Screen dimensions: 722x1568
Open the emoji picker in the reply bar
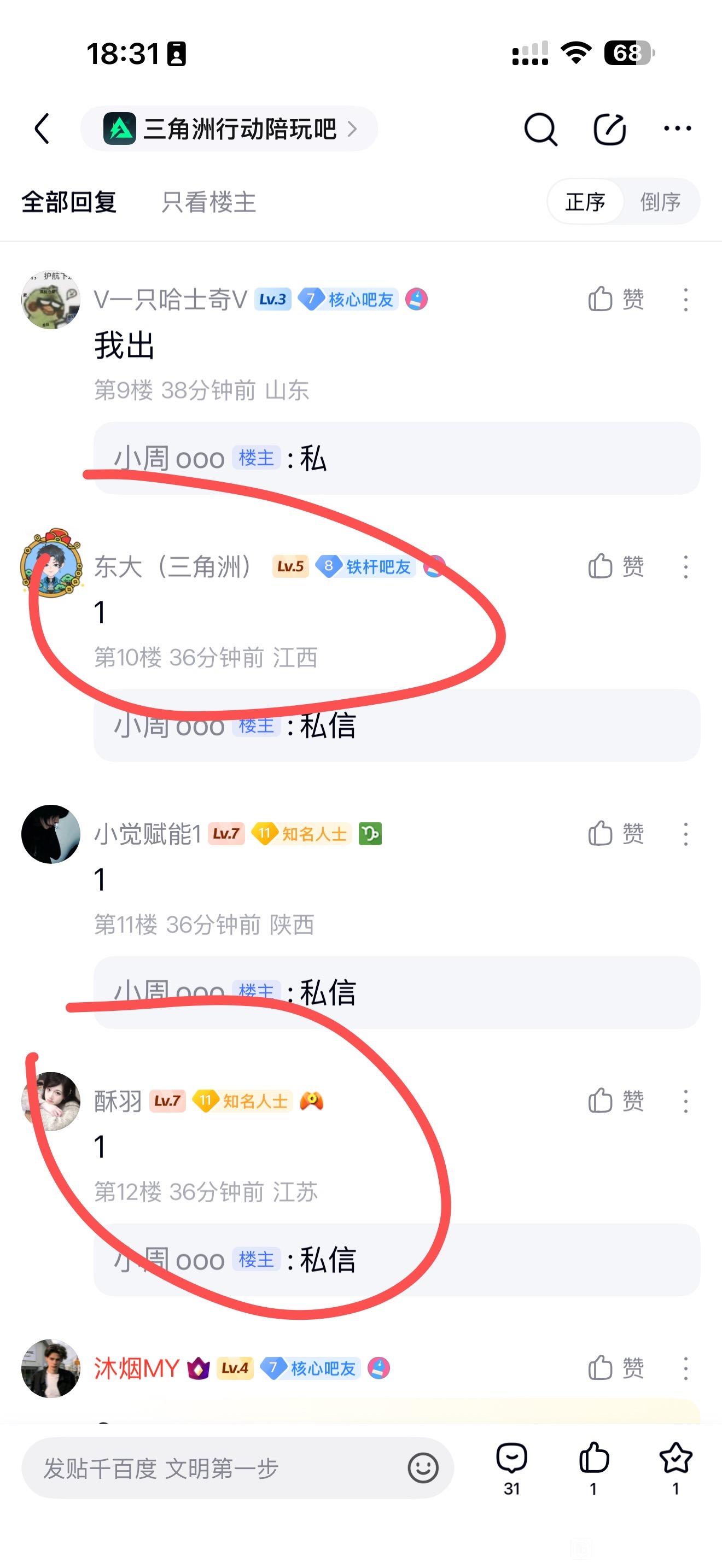(422, 1468)
